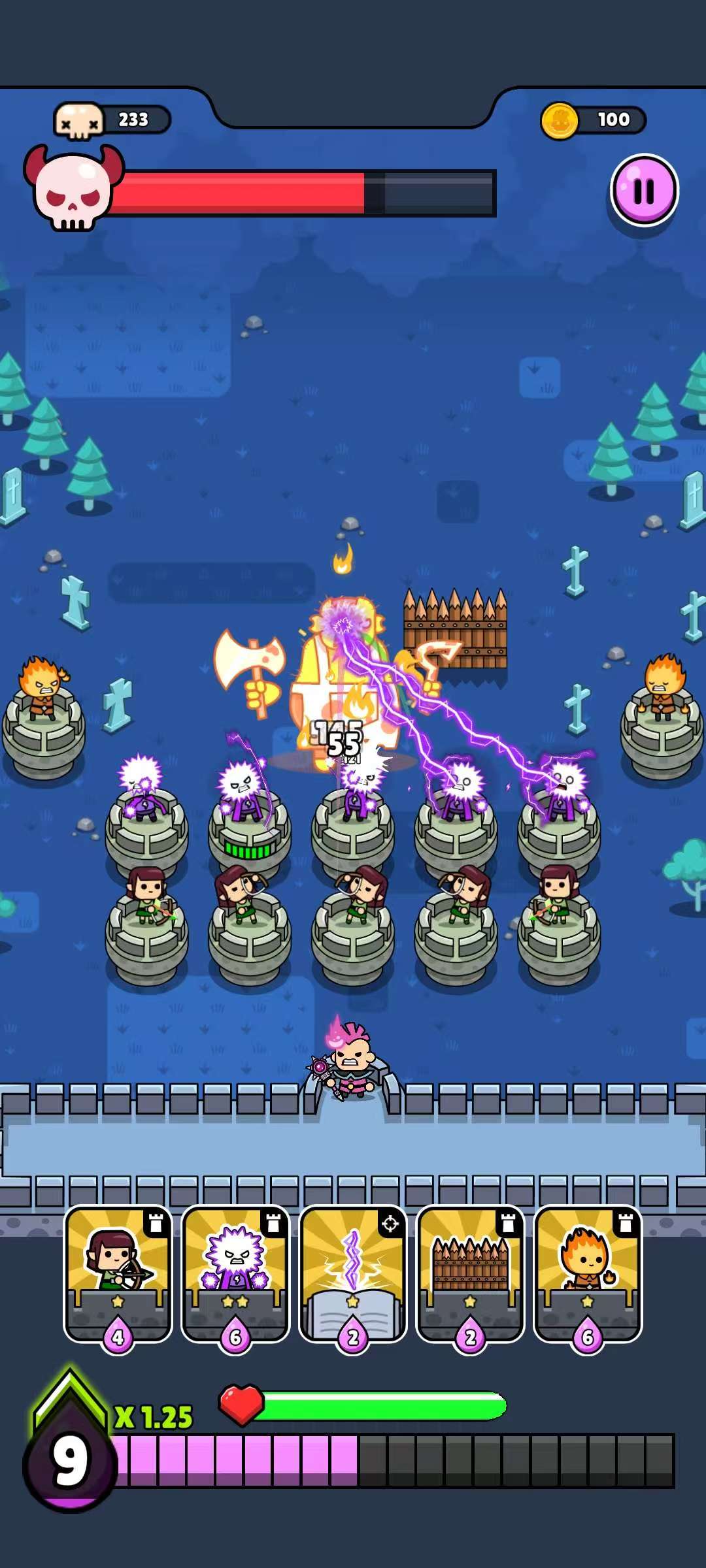
Task: Select the fire elemental card costing 6
Action: click(x=588, y=1274)
